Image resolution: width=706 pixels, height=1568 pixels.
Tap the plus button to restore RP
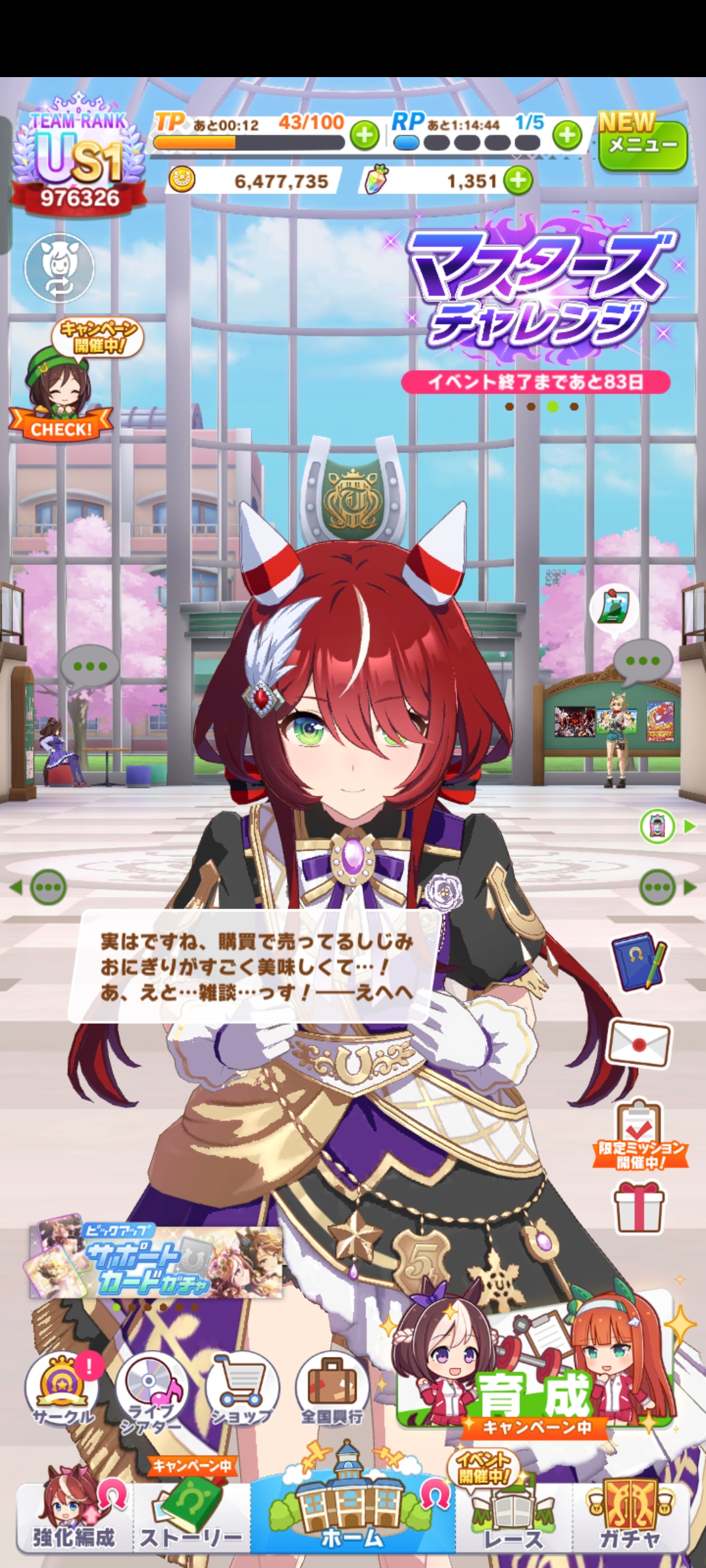coord(567,135)
